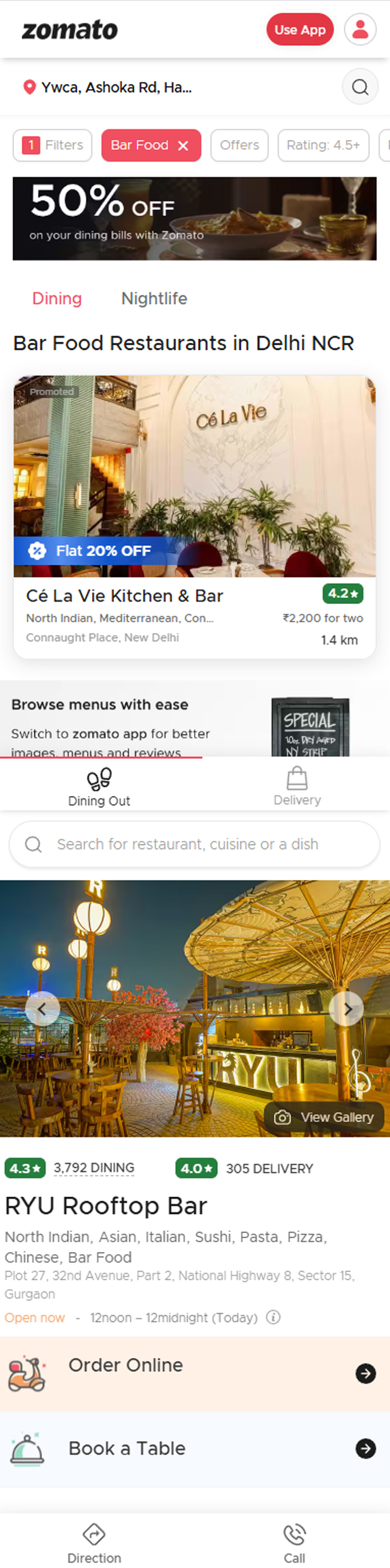This screenshot has height=1568, width=390.
Task: Open the 50% OFF dining banner
Action: coord(194,218)
